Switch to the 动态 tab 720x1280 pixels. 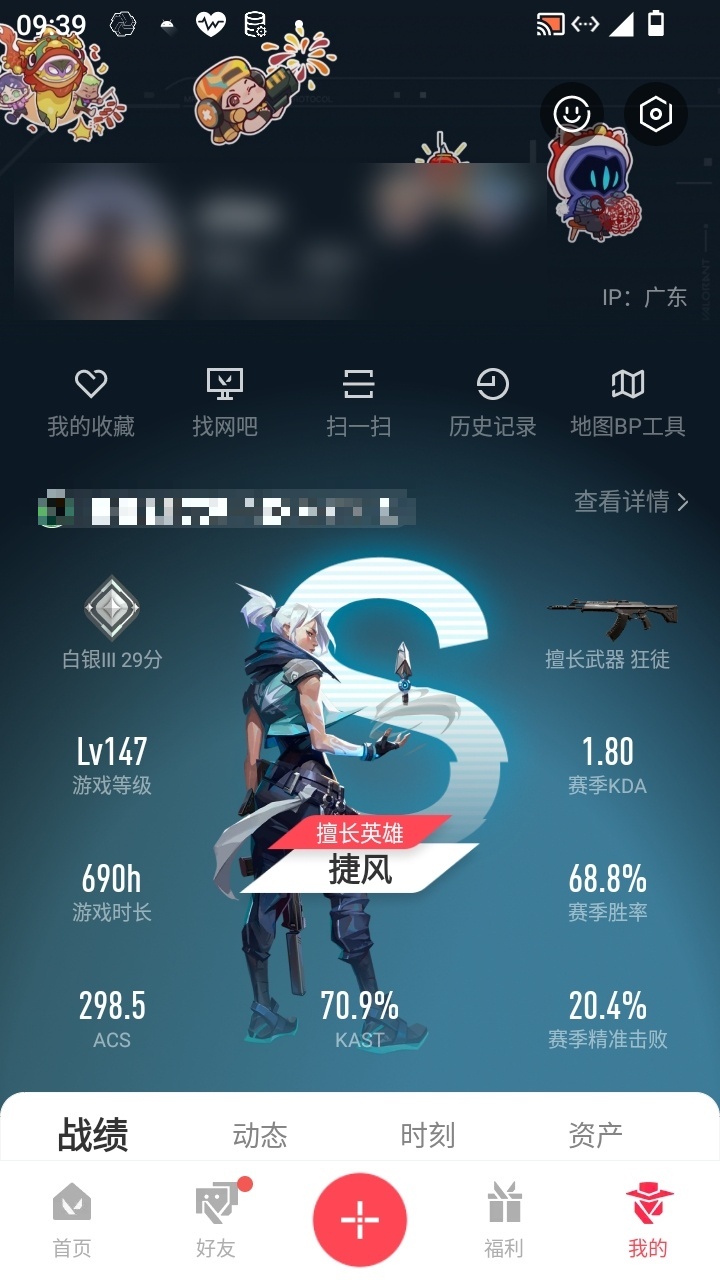[x=260, y=1135]
